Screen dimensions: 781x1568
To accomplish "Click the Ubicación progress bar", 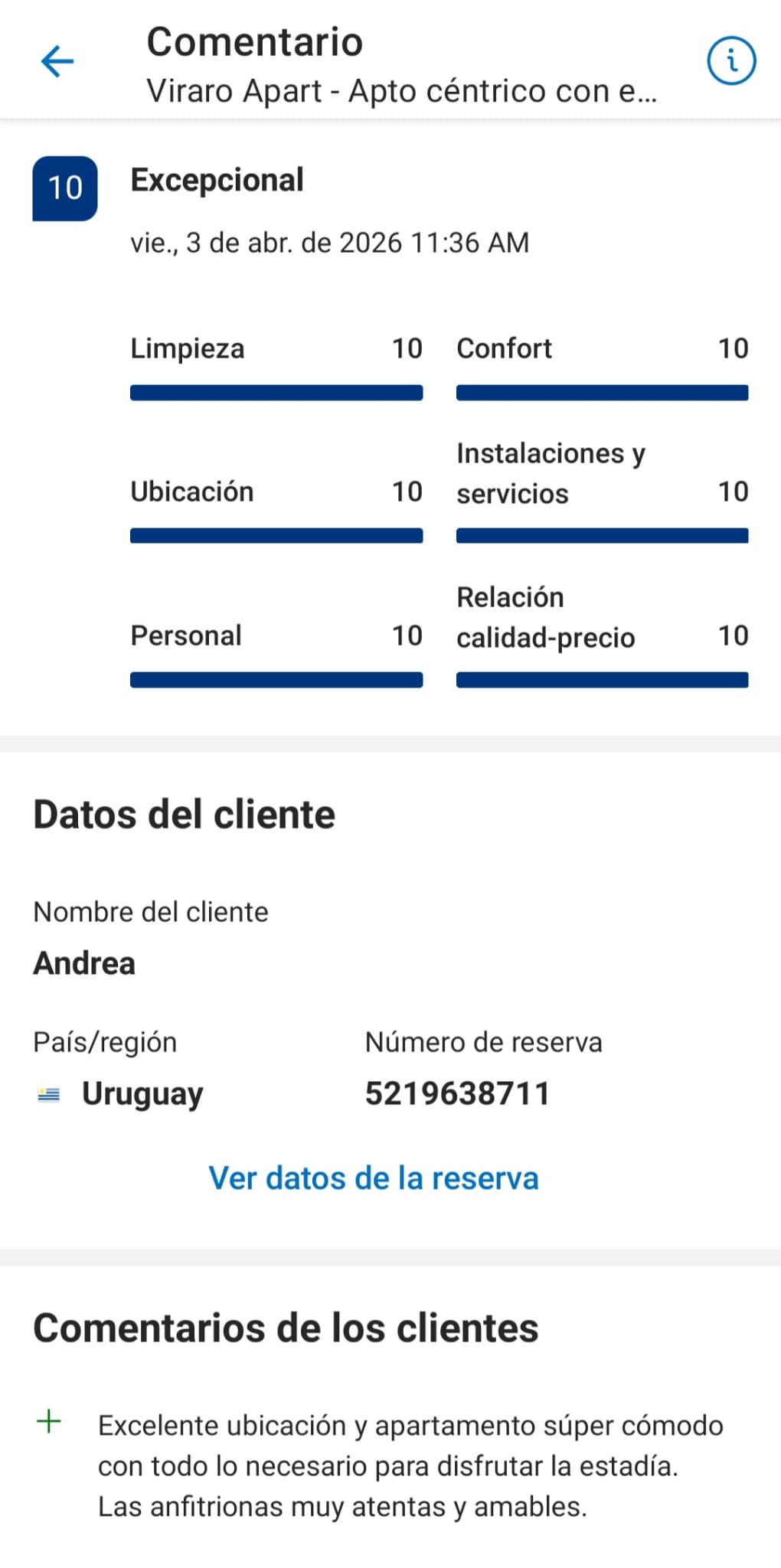I will click(276, 536).
